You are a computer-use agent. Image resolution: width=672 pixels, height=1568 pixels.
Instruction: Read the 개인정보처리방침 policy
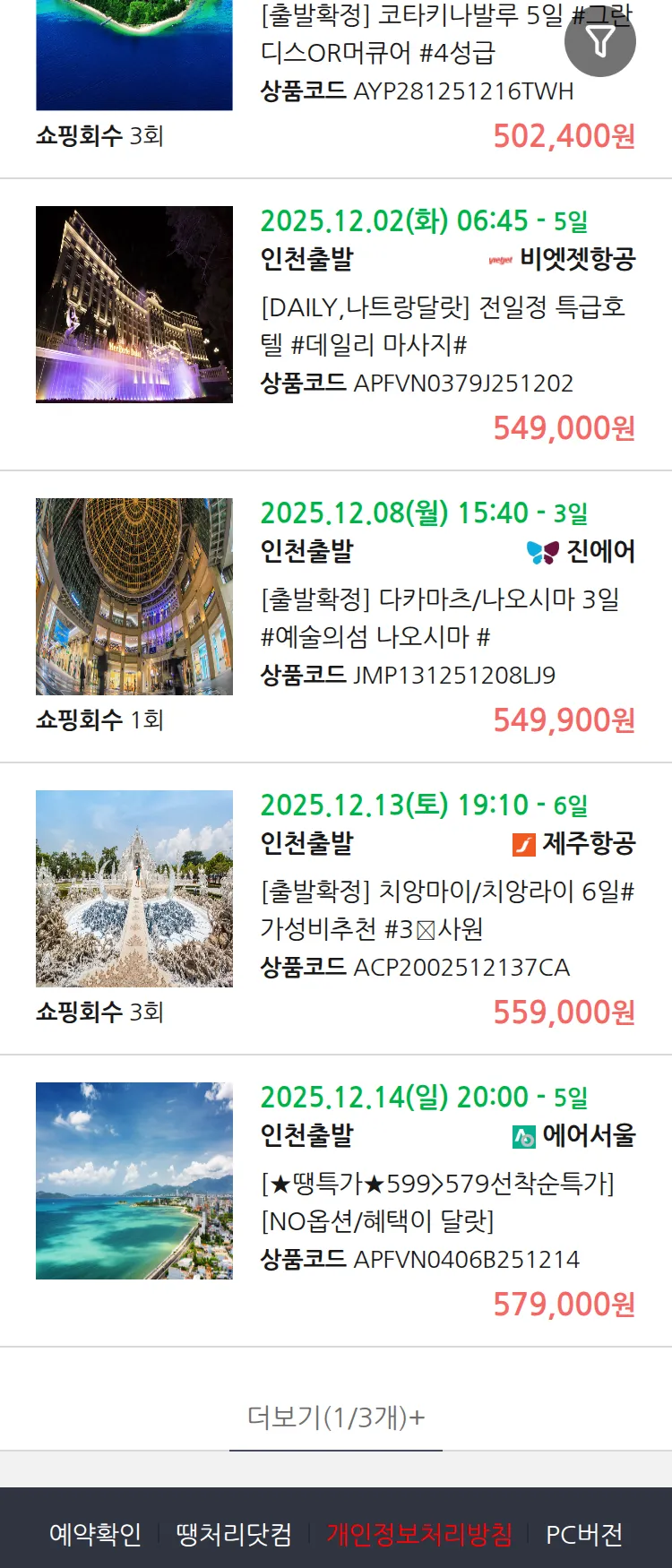(419, 1534)
